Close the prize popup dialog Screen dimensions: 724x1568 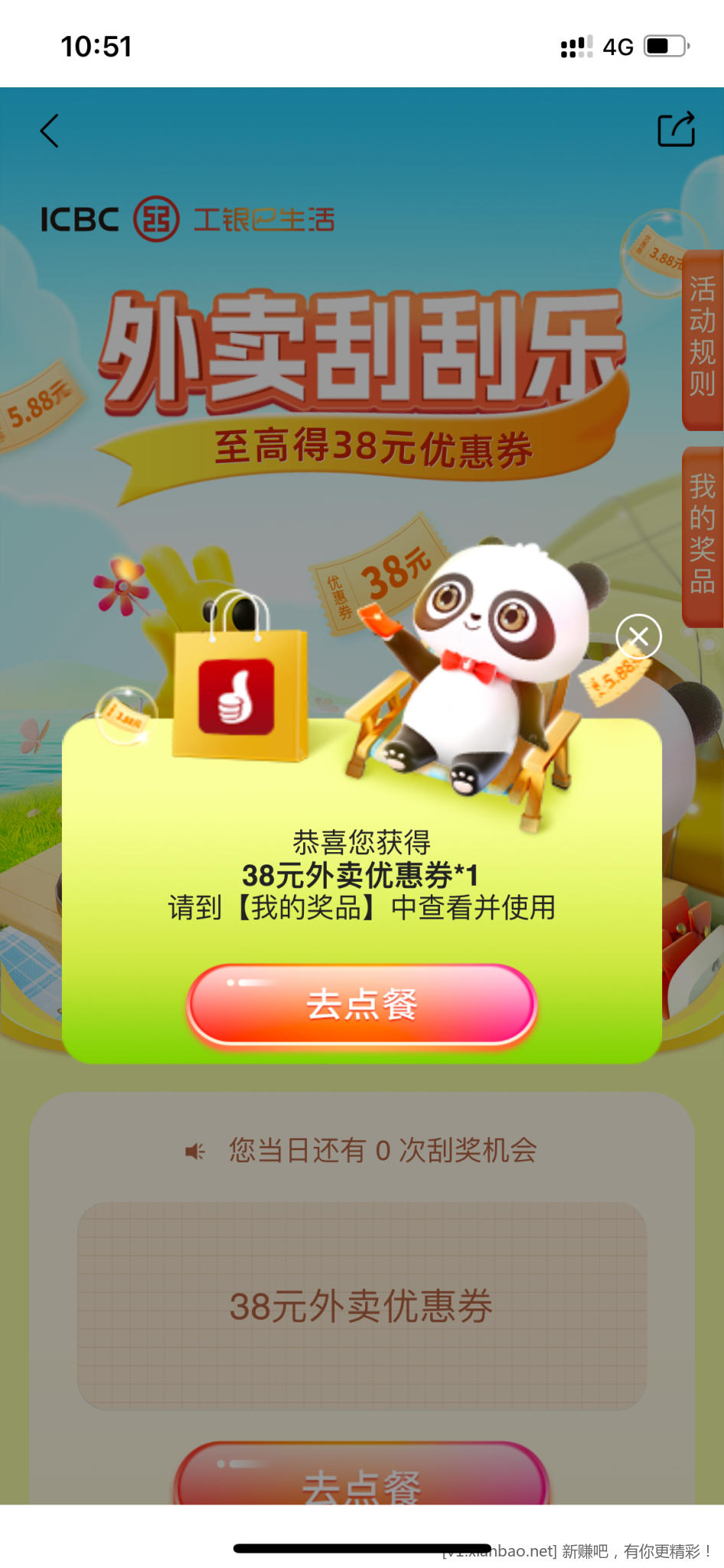click(638, 636)
